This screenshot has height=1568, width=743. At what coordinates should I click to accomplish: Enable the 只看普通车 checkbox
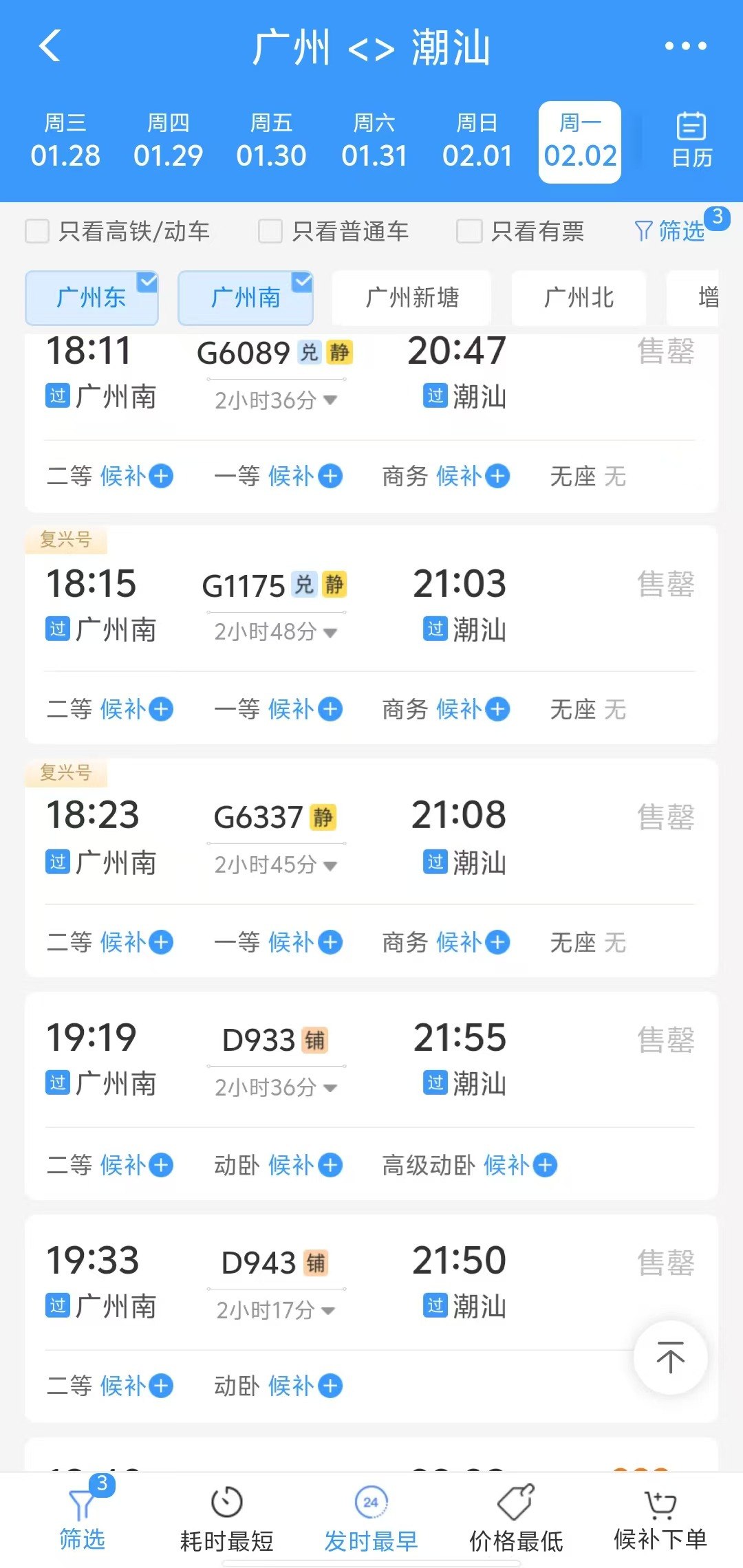click(270, 231)
